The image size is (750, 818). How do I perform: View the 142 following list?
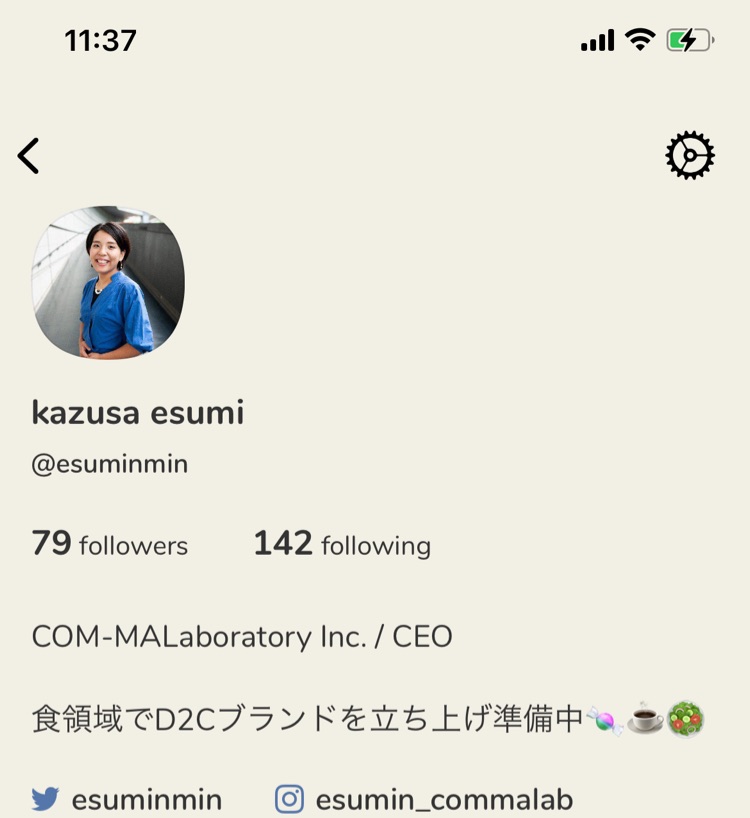[342, 545]
